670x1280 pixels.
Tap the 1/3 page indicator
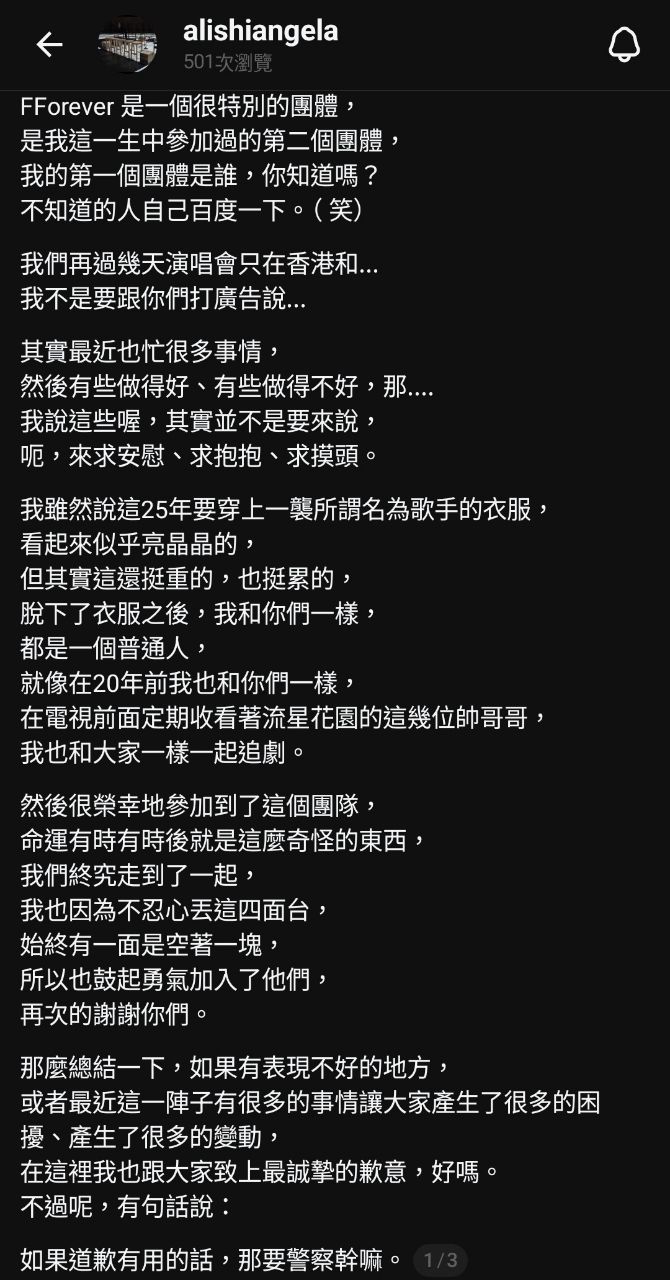pyautogui.click(x=440, y=1260)
